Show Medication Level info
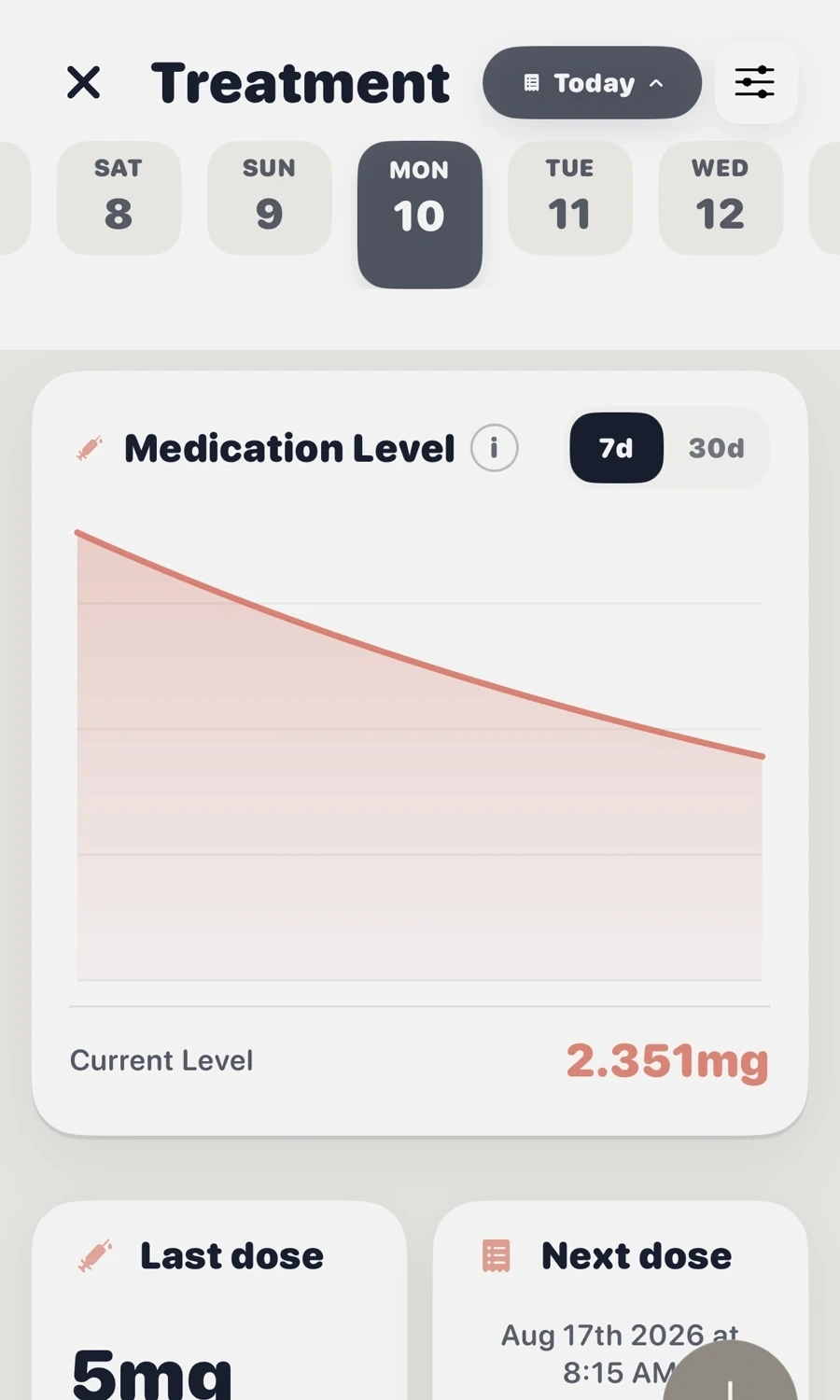The image size is (840, 1400). 494,448
